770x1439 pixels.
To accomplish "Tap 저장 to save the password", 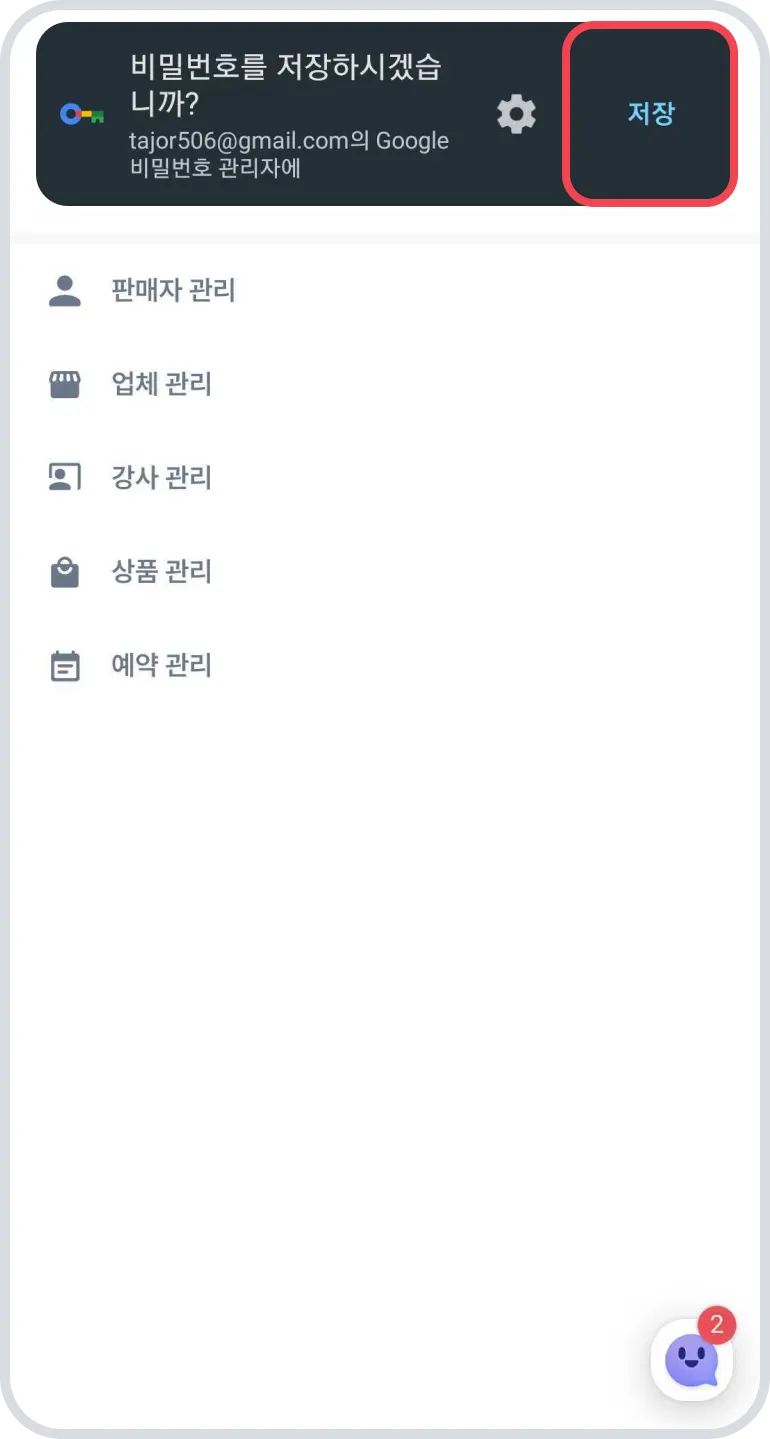I will pos(651,114).
